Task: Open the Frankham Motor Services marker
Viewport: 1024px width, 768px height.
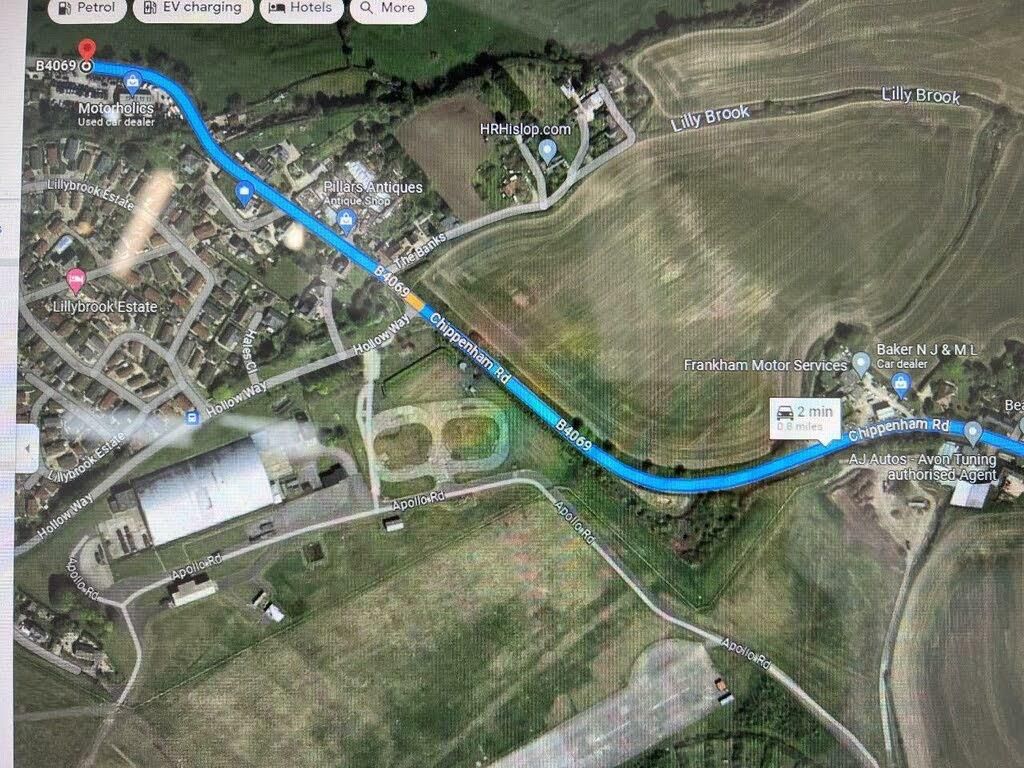Action: pos(861,363)
